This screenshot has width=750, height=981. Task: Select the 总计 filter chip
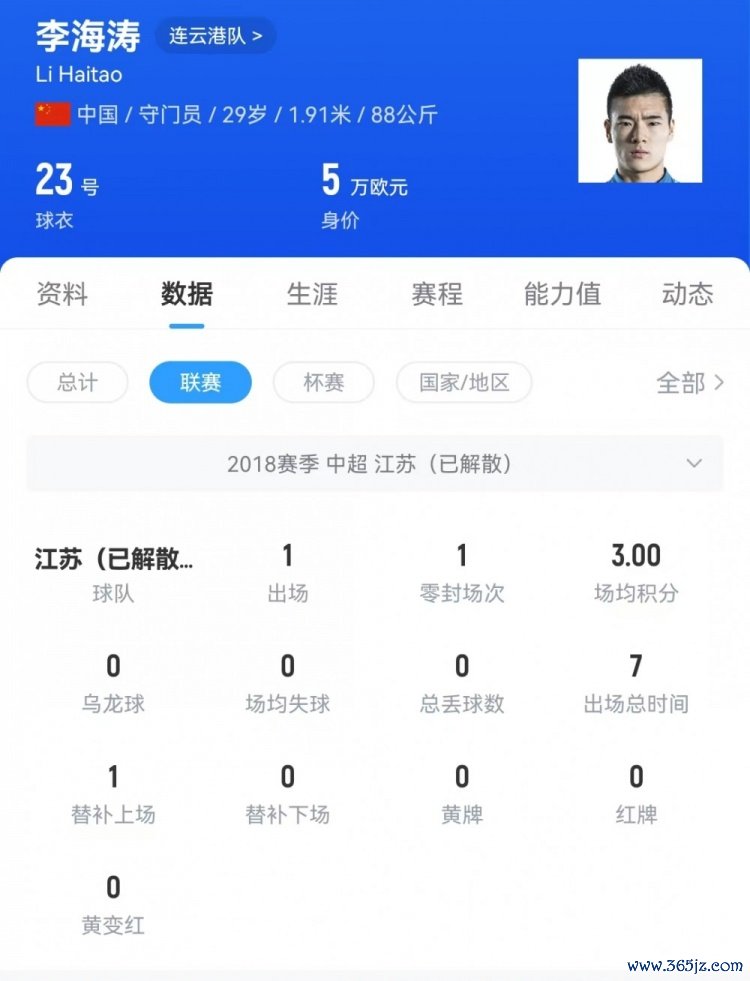tap(77, 382)
